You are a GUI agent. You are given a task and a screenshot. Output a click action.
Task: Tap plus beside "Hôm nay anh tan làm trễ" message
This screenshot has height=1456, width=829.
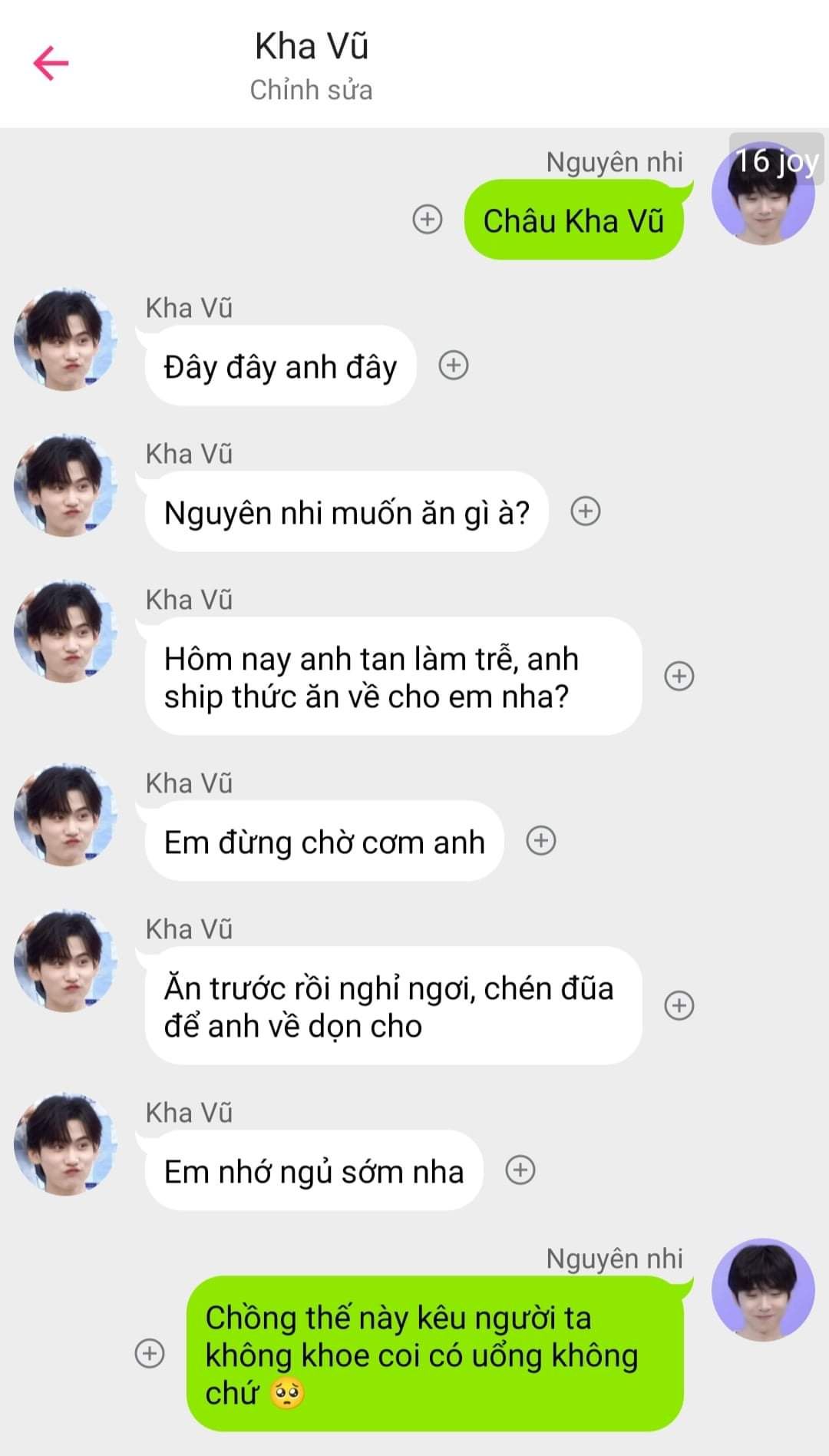click(x=679, y=676)
